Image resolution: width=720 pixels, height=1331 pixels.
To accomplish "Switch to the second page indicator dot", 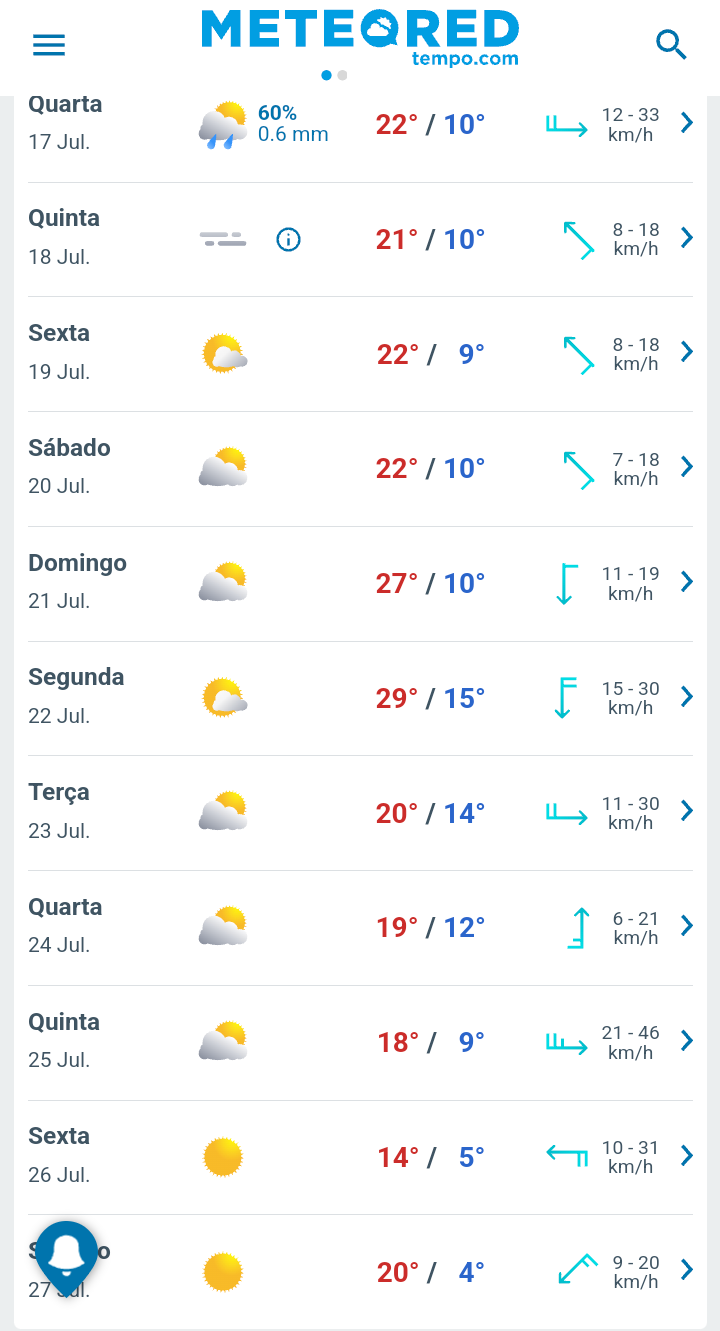I will (x=342, y=75).
